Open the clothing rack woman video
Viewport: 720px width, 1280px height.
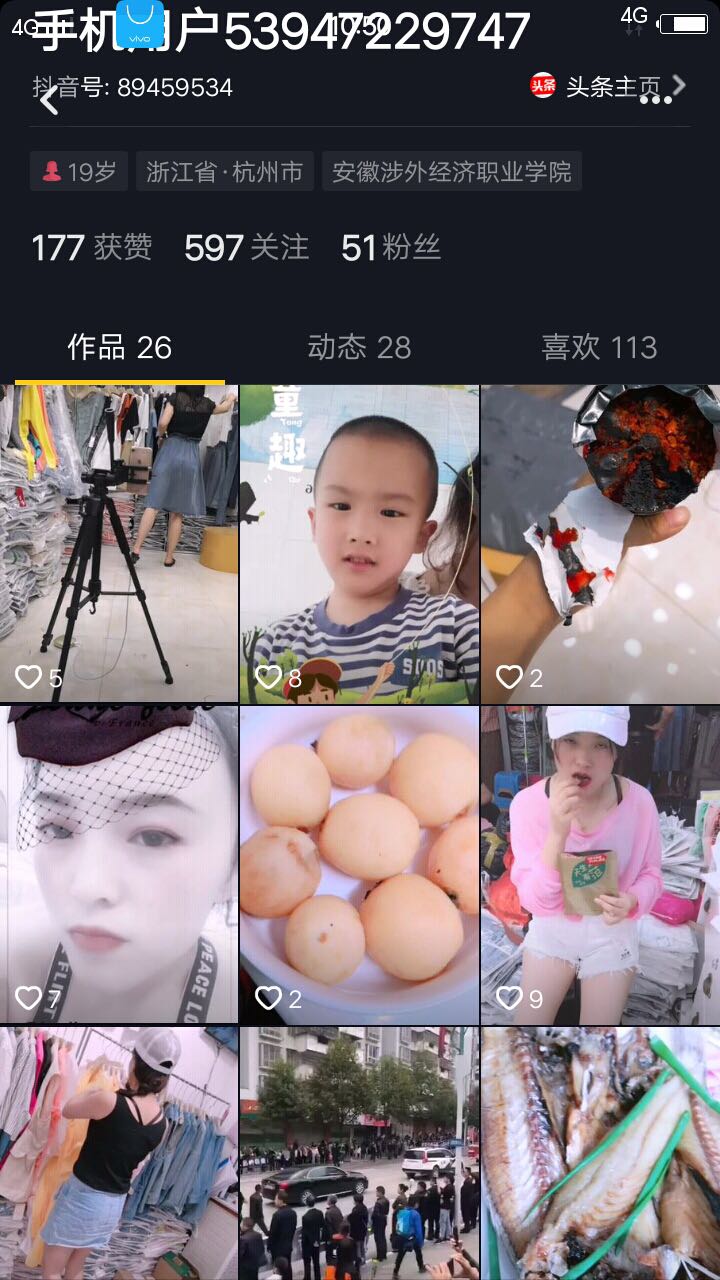119,1153
